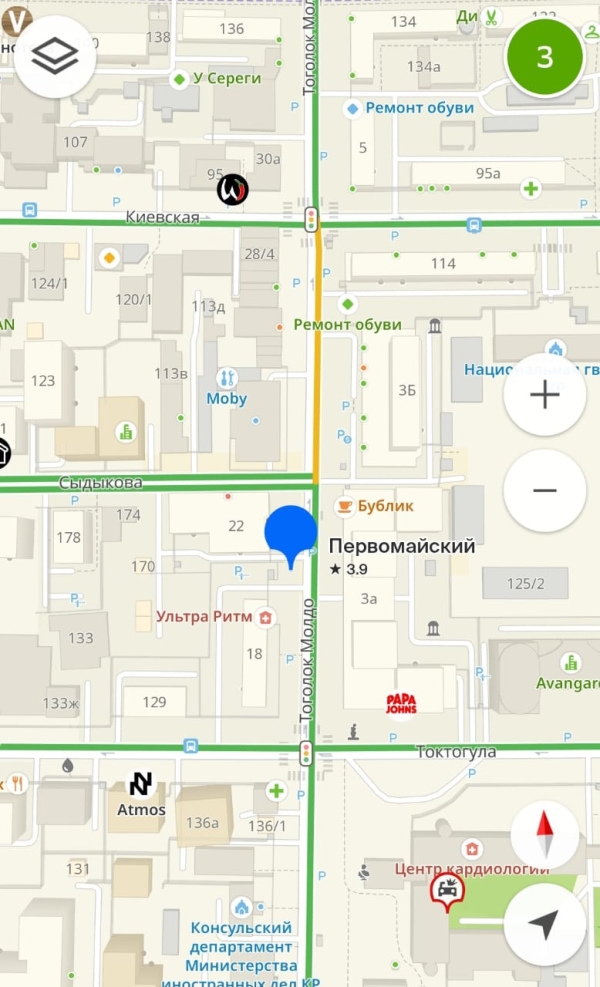The width and height of the screenshot is (600, 987).
Task: Center map on my location arrow
Action: [x=545, y=925]
